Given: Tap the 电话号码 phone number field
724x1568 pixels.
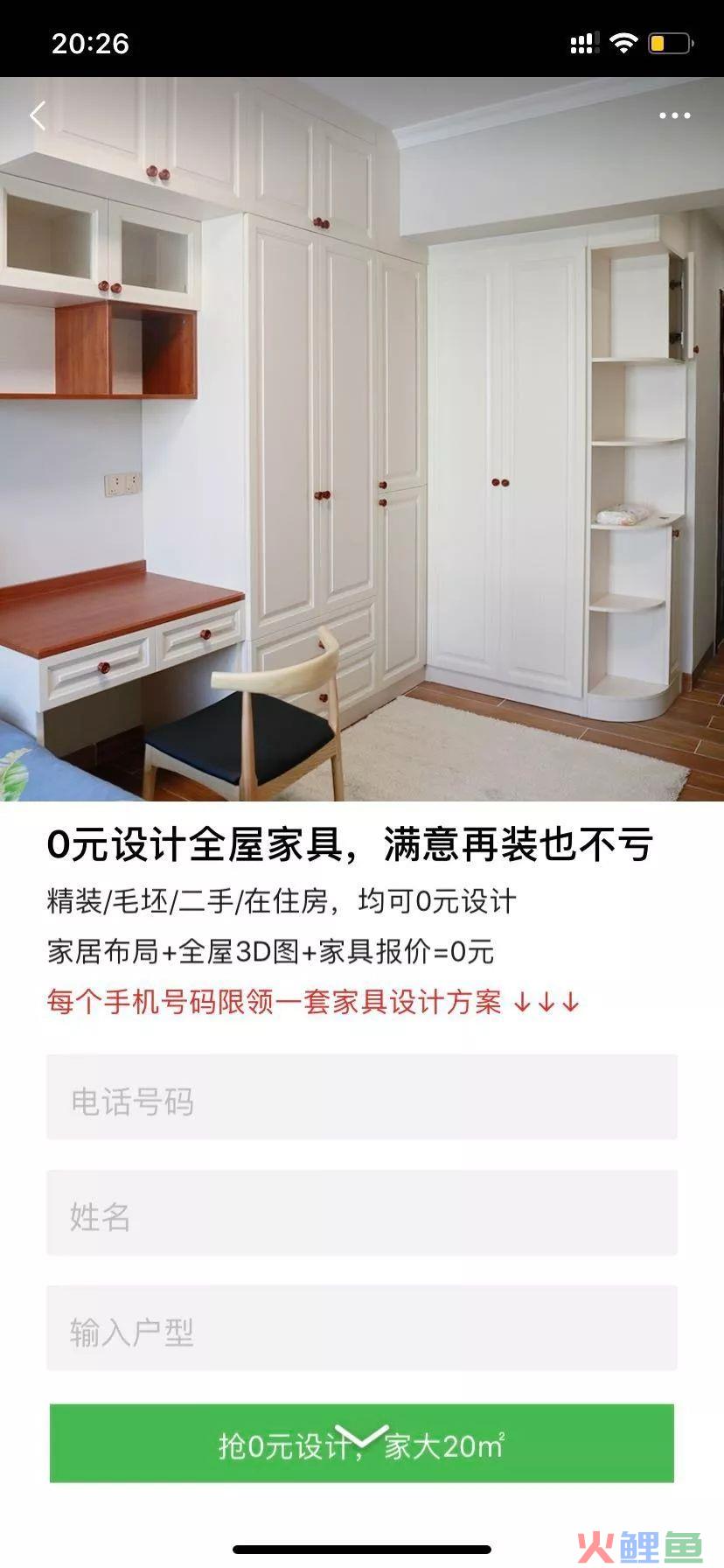Looking at the screenshot, I should click(361, 1097).
